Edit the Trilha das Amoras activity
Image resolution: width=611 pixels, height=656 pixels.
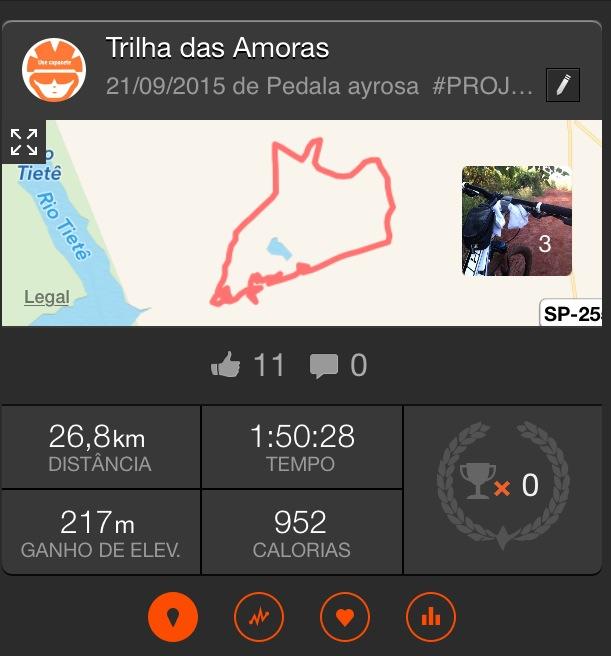tap(563, 86)
